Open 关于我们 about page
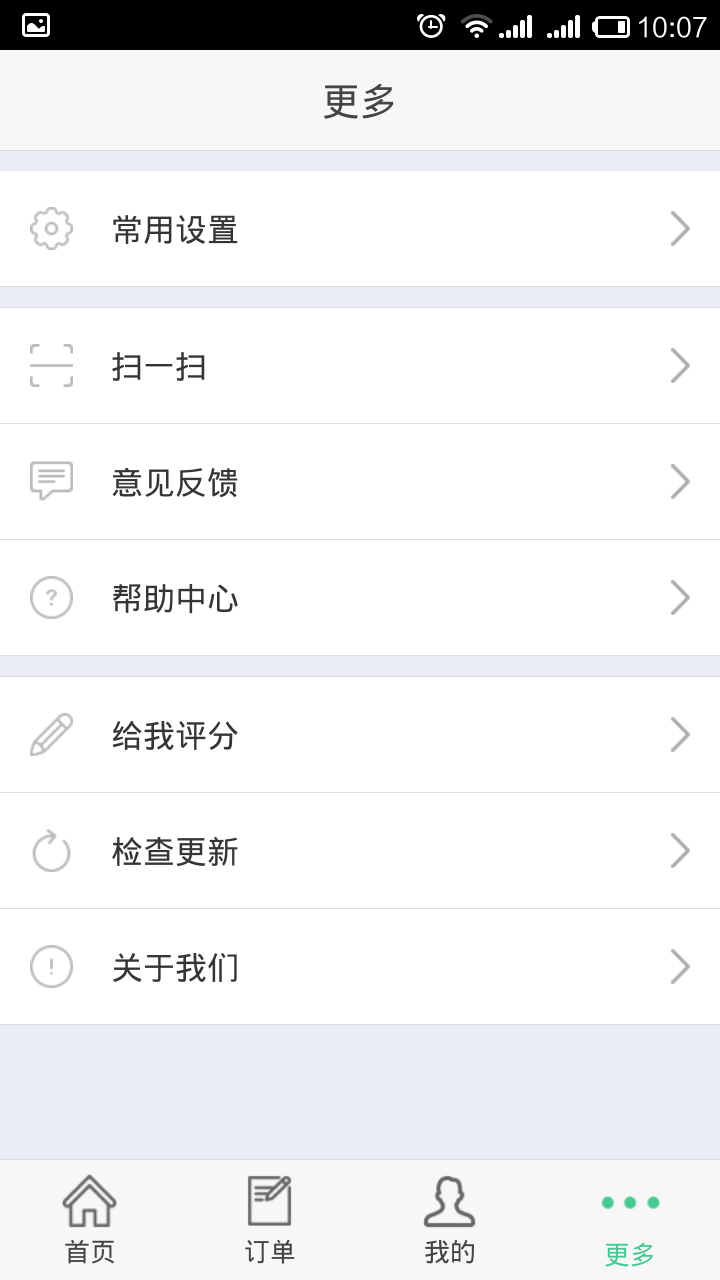Image resolution: width=720 pixels, height=1280 pixels. 360,967
